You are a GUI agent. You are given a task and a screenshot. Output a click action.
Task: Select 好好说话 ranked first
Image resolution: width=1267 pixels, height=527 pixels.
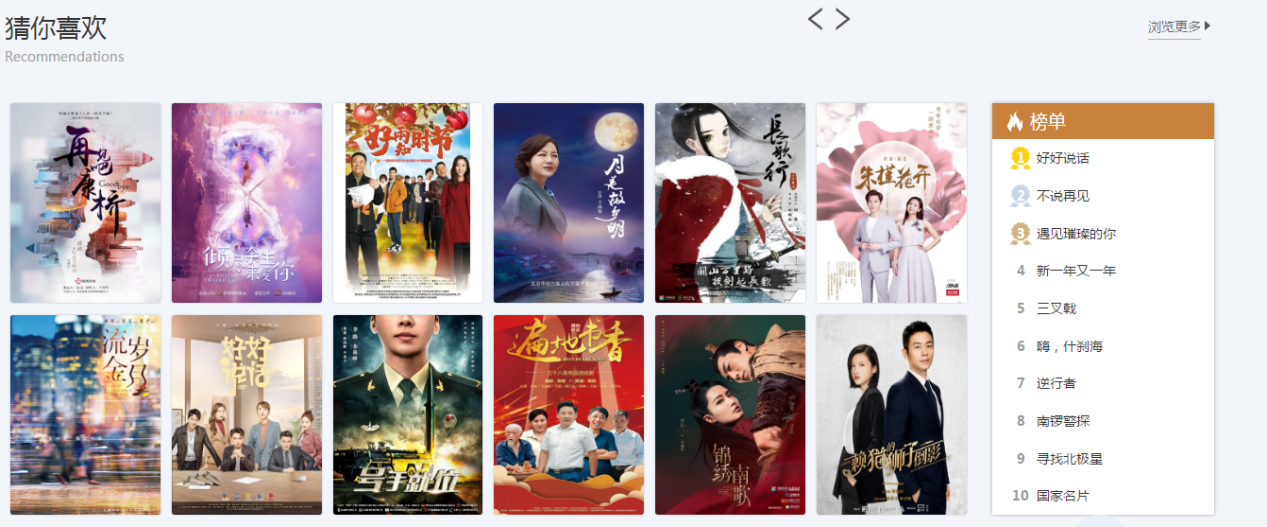click(1063, 158)
